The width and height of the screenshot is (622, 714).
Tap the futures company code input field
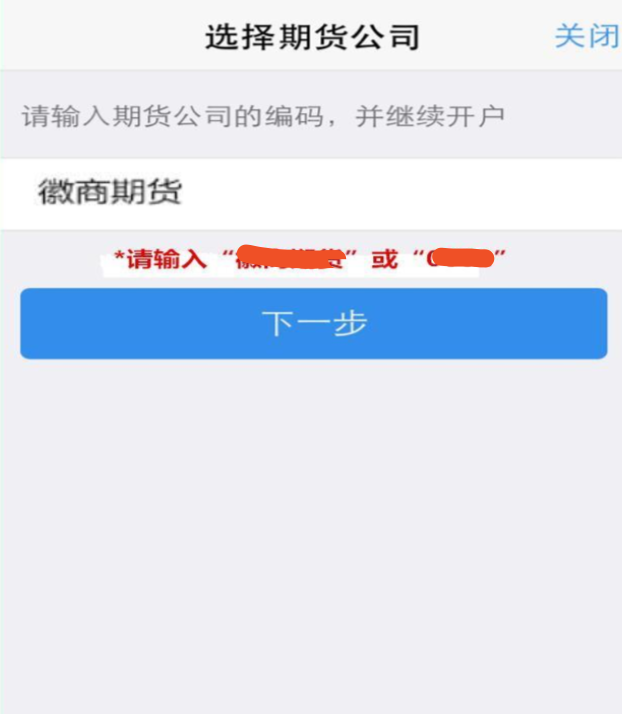point(311,192)
